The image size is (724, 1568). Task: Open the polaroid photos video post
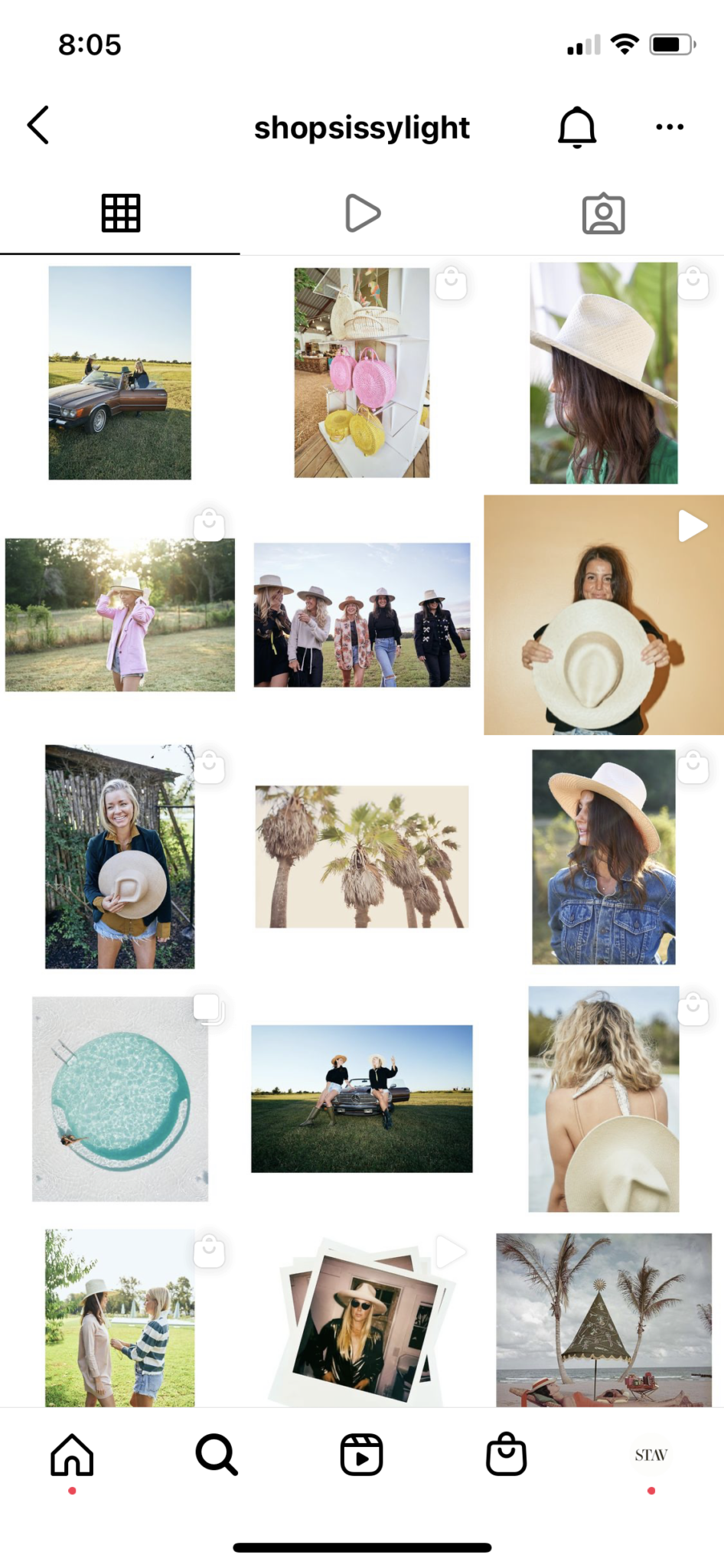[x=362, y=1319]
